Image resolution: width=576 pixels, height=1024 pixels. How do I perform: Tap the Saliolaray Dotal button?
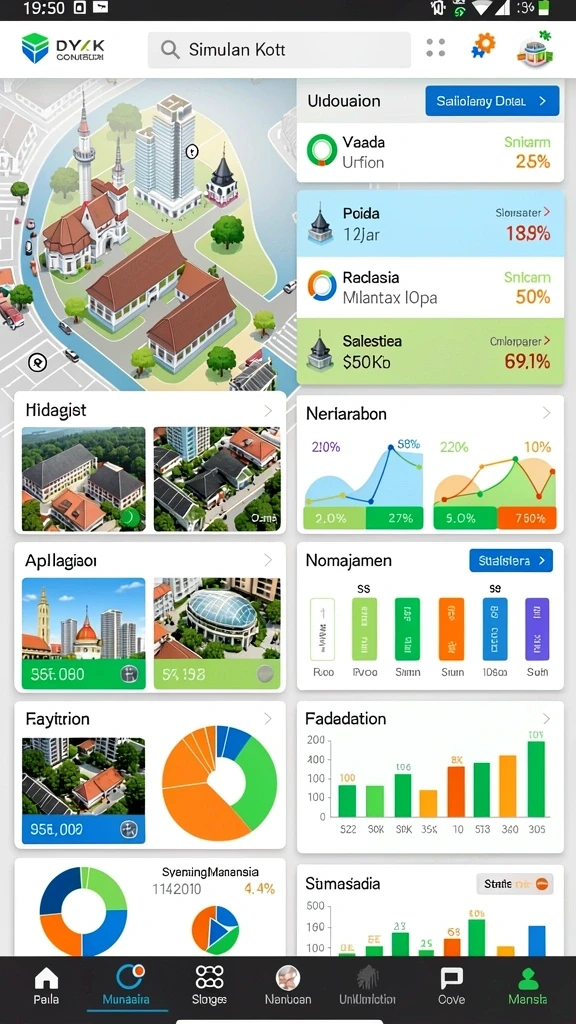pos(492,101)
